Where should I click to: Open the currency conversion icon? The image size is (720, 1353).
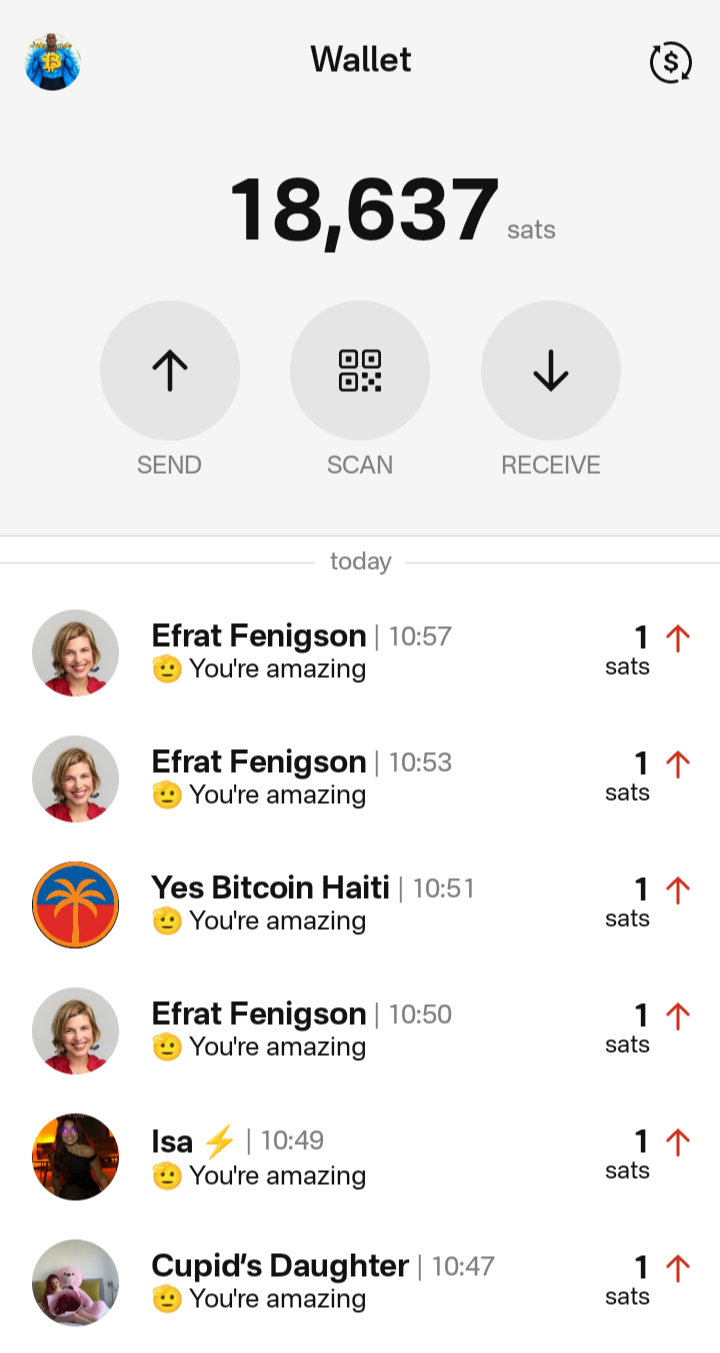point(670,62)
